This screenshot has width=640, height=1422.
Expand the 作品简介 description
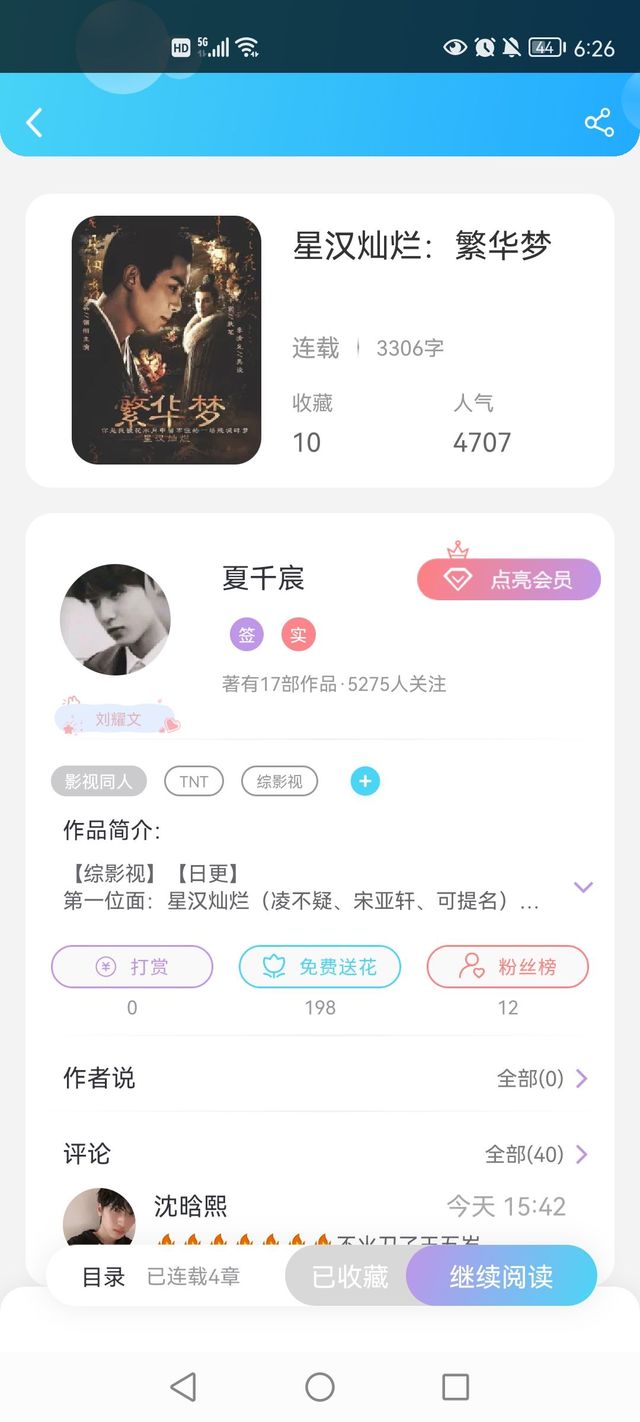(x=584, y=887)
